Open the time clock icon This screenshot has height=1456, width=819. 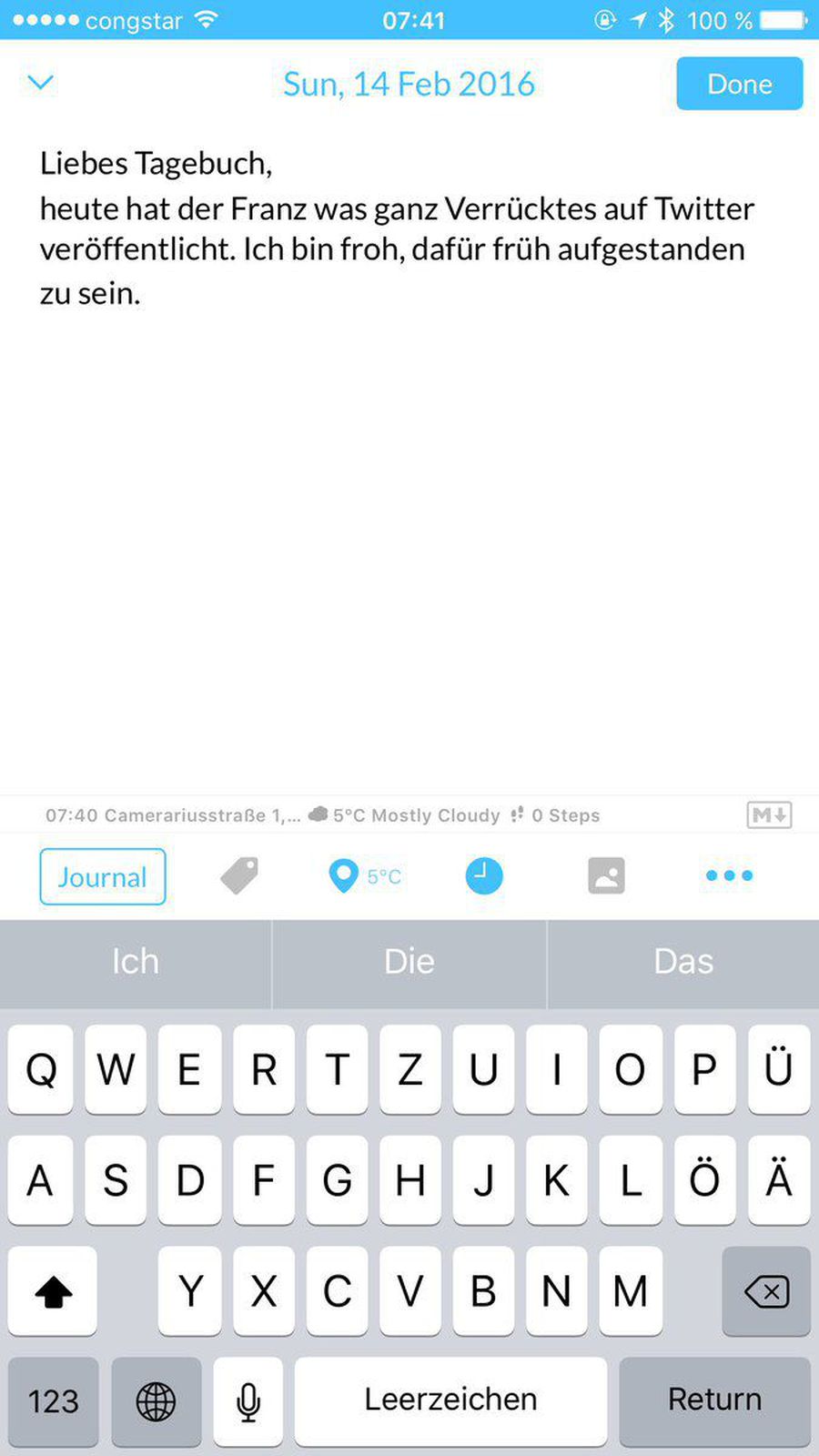coord(484,875)
